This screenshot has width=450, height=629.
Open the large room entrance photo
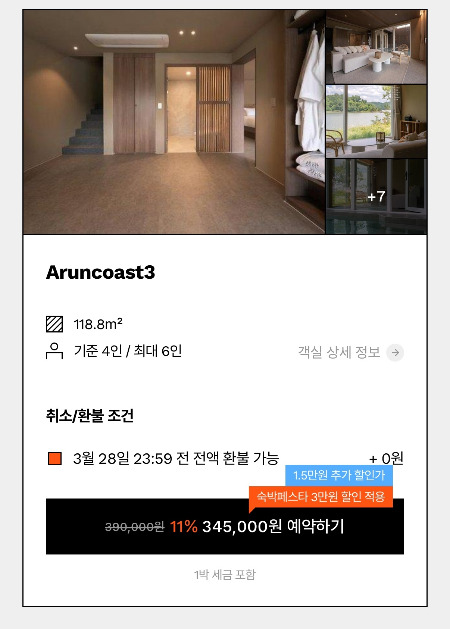pos(174,122)
